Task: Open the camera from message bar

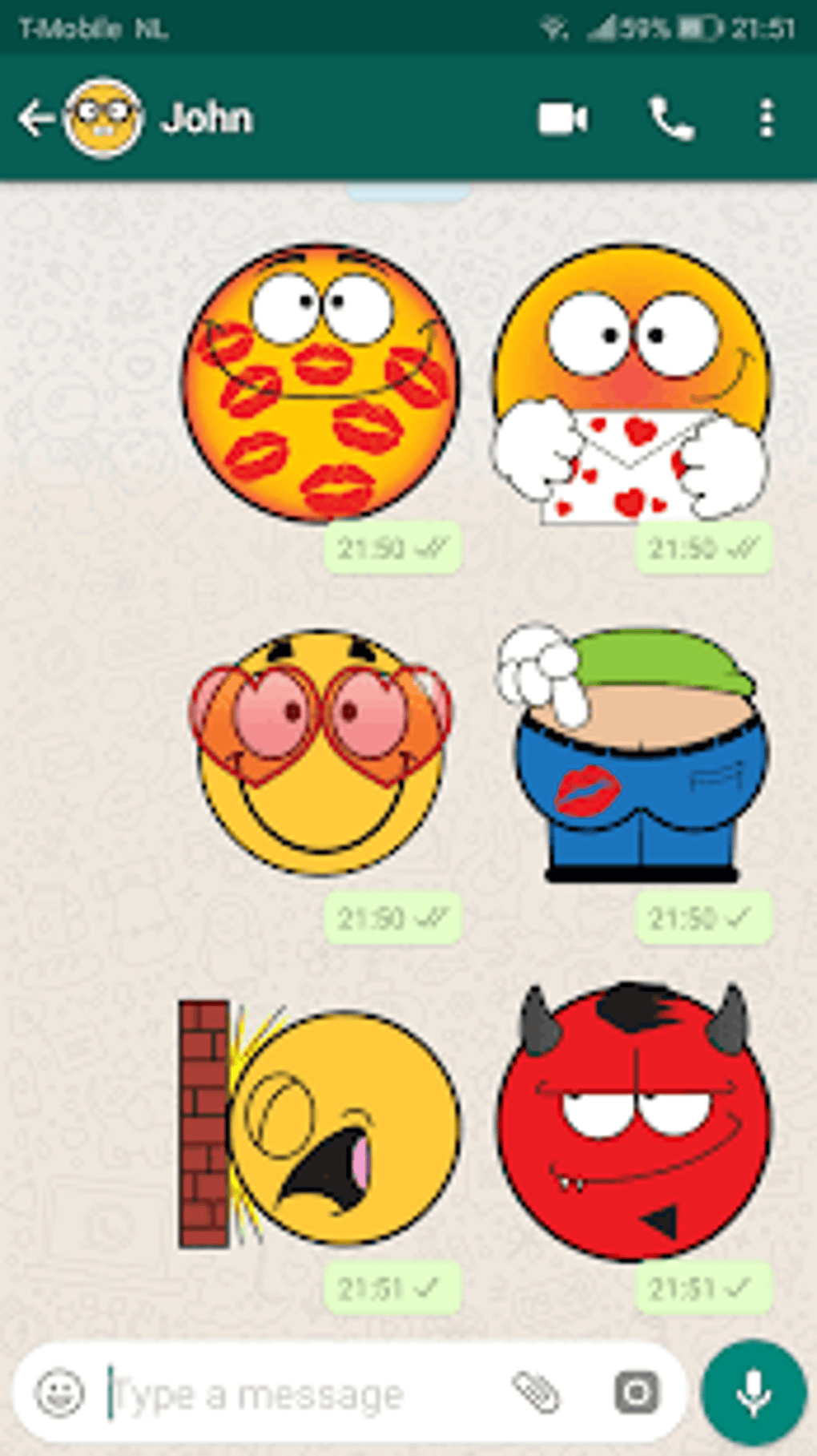Action: coord(637,1393)
